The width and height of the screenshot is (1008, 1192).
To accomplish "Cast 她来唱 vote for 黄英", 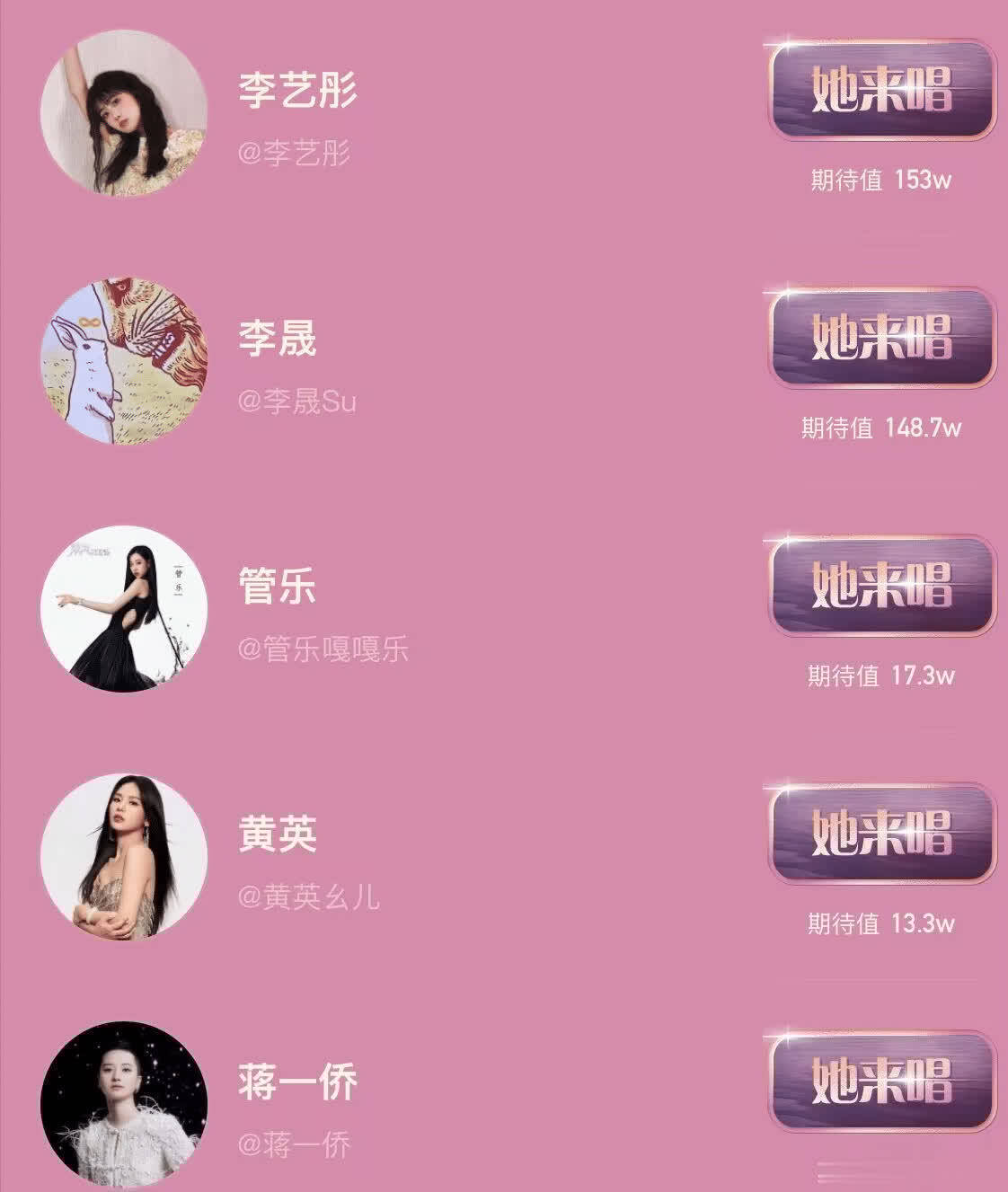I will tap(881, 834).
